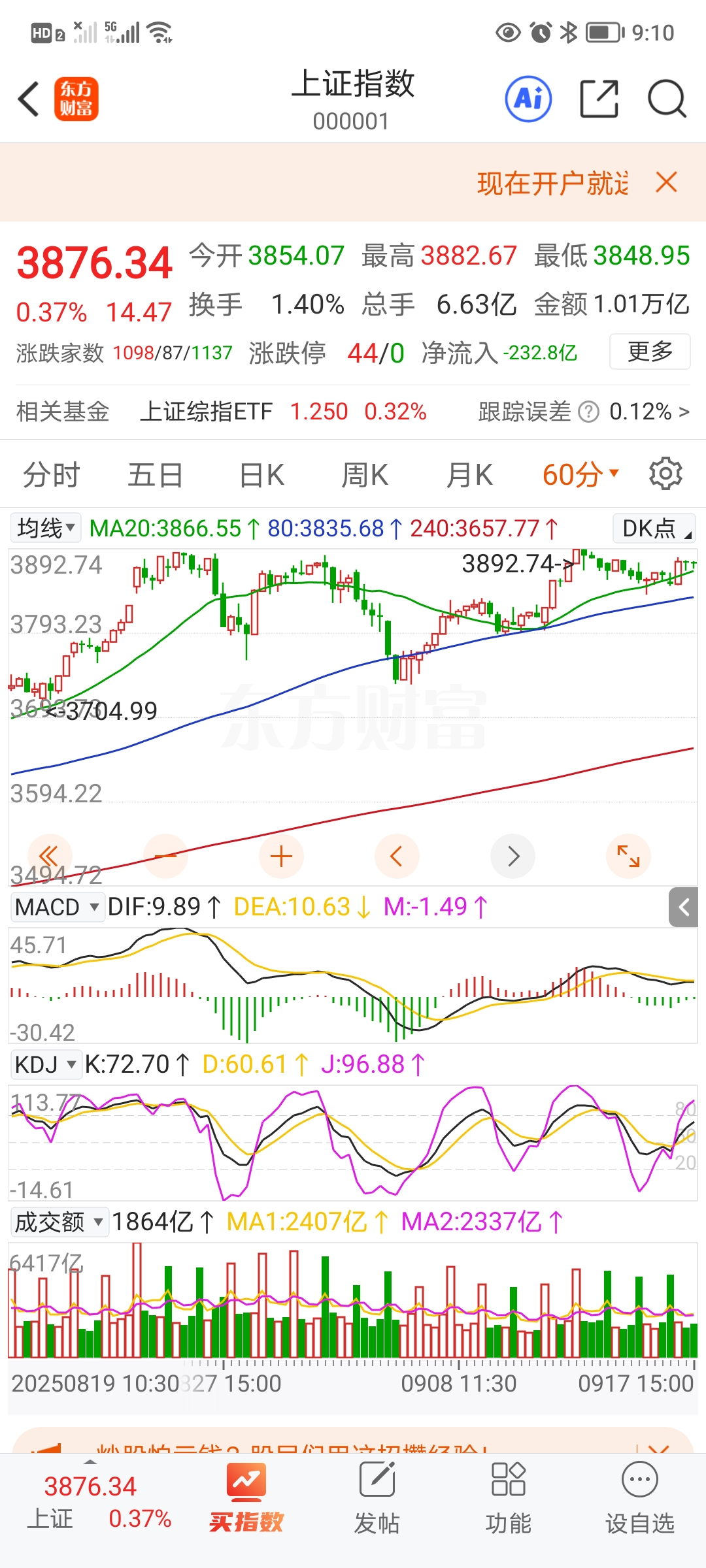Screen dimensions: 706x1568
Task: Show the 周K chart
Action: coord(365,474)
